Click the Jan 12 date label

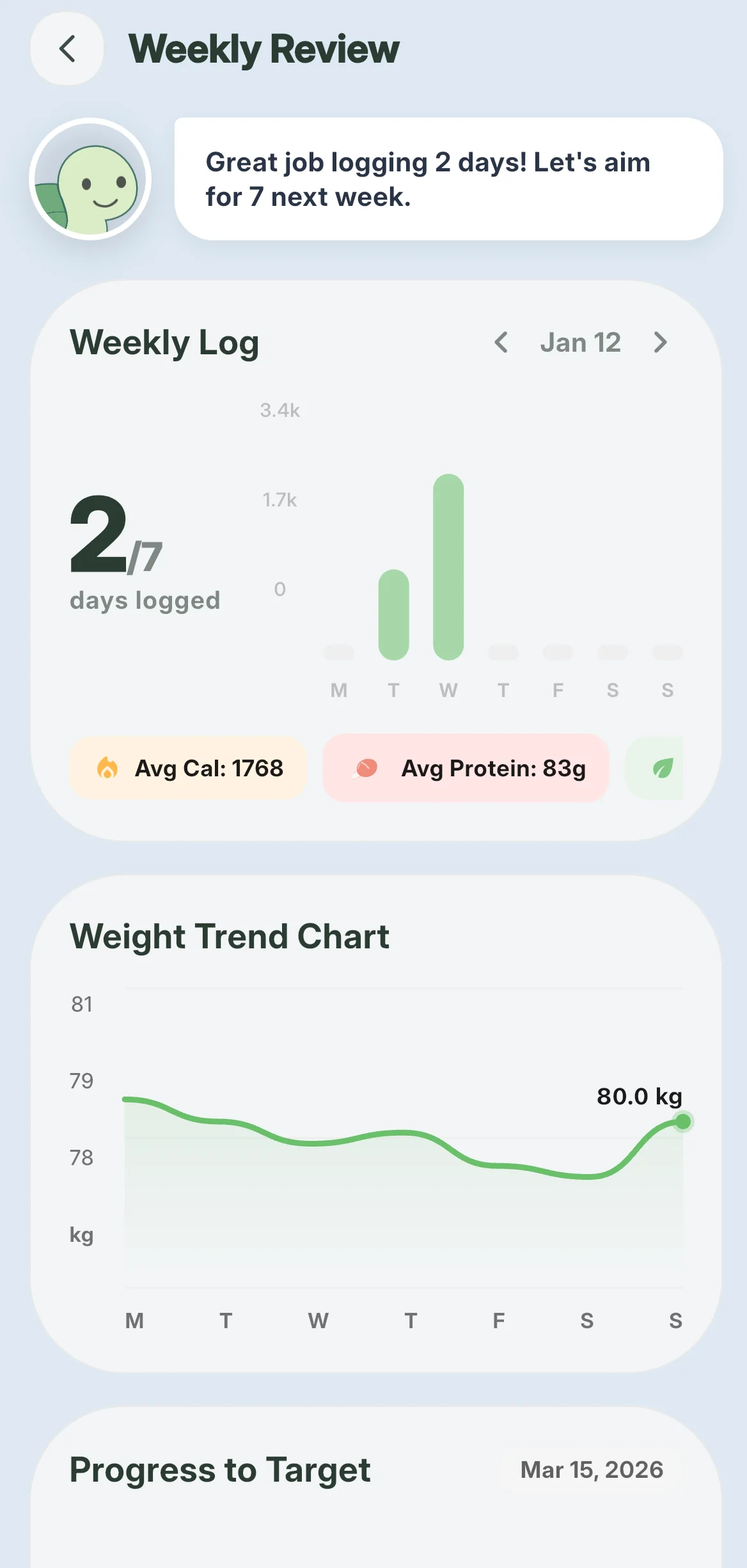coord(579,343)
